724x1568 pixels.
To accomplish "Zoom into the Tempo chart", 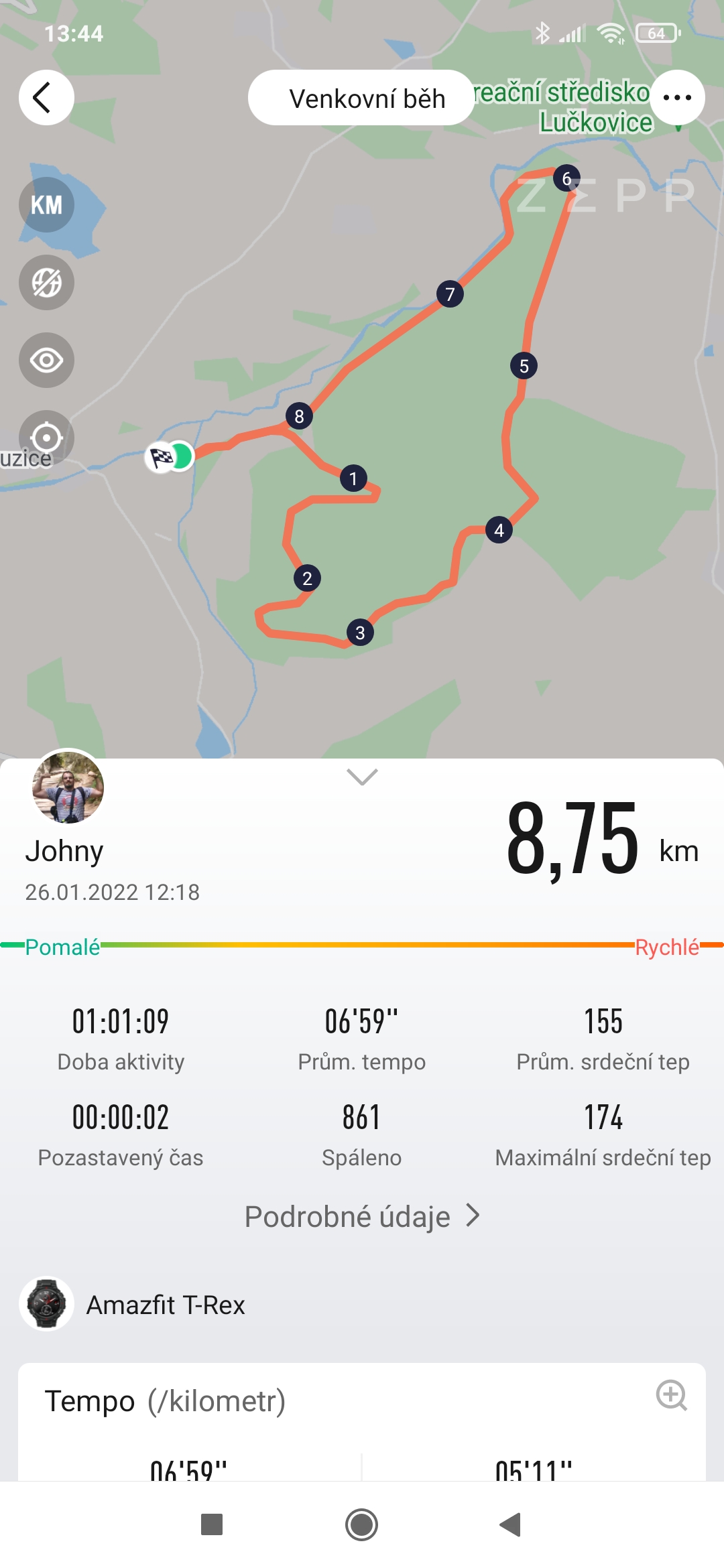I will click(671, 1395).
